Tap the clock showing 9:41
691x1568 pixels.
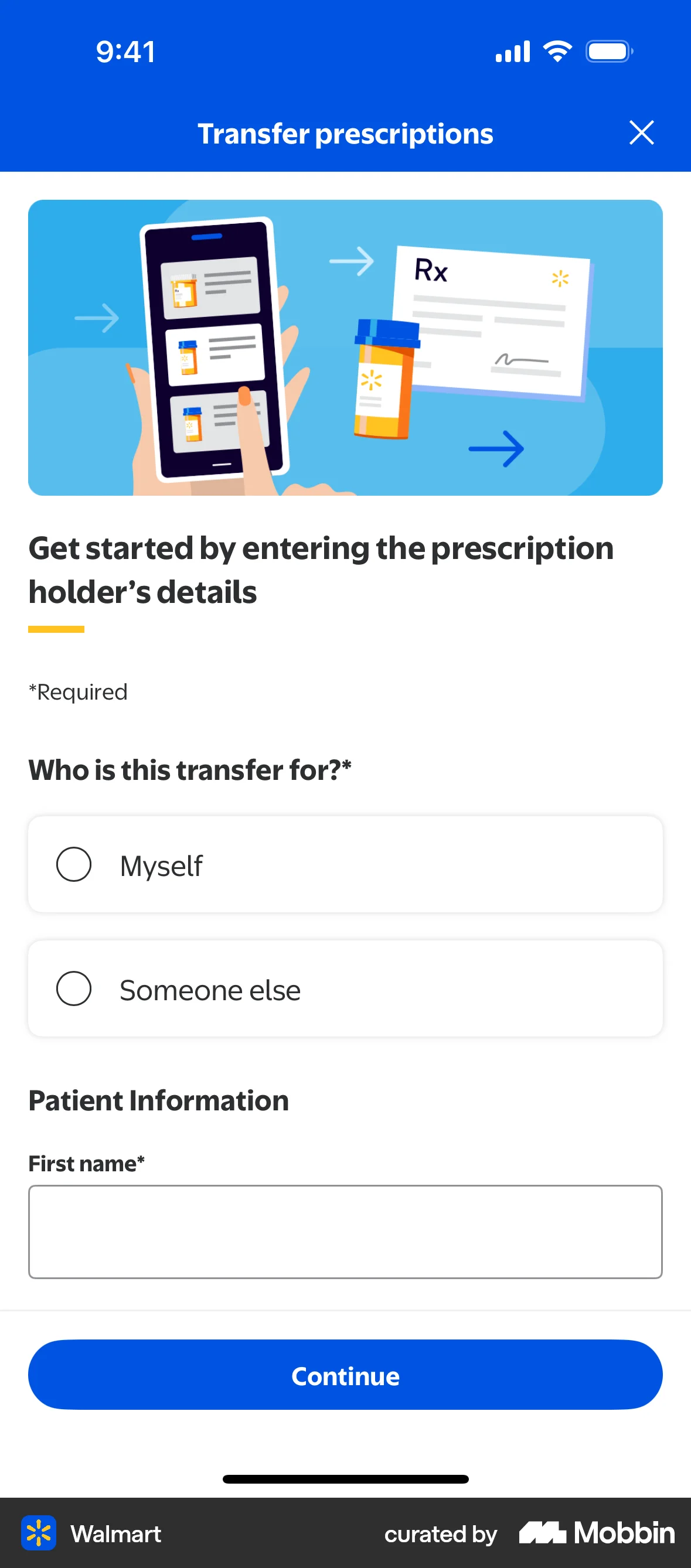tap(125, 51)
